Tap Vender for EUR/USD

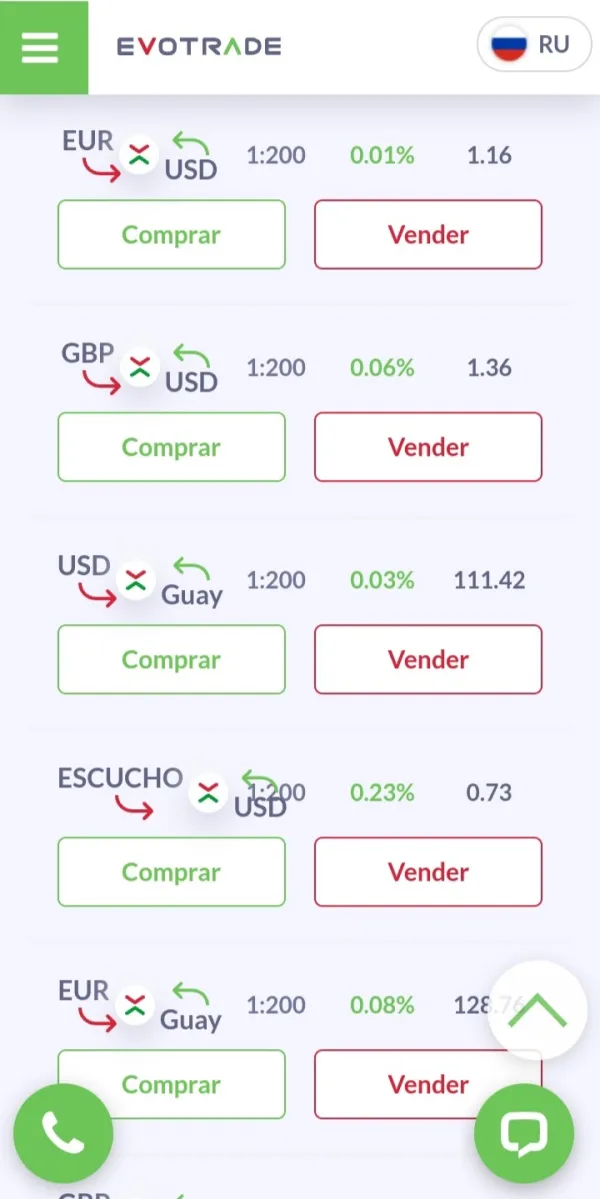tap(428, 235)
